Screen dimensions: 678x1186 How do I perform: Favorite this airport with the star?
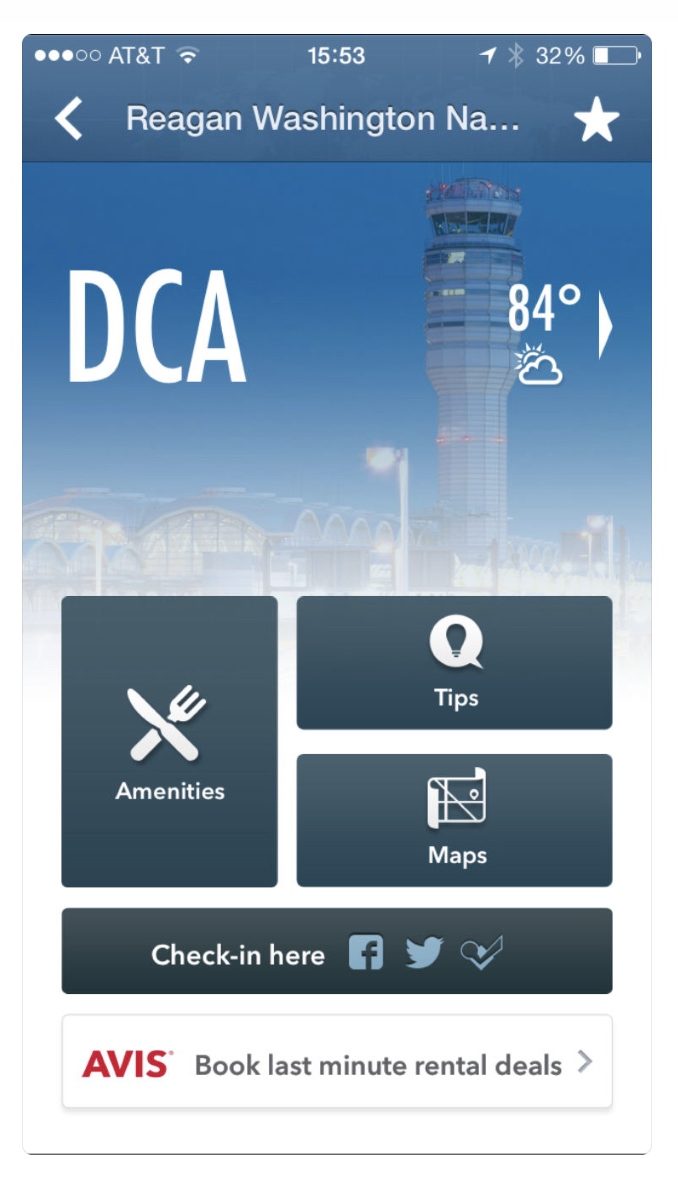tap(596, 119)
